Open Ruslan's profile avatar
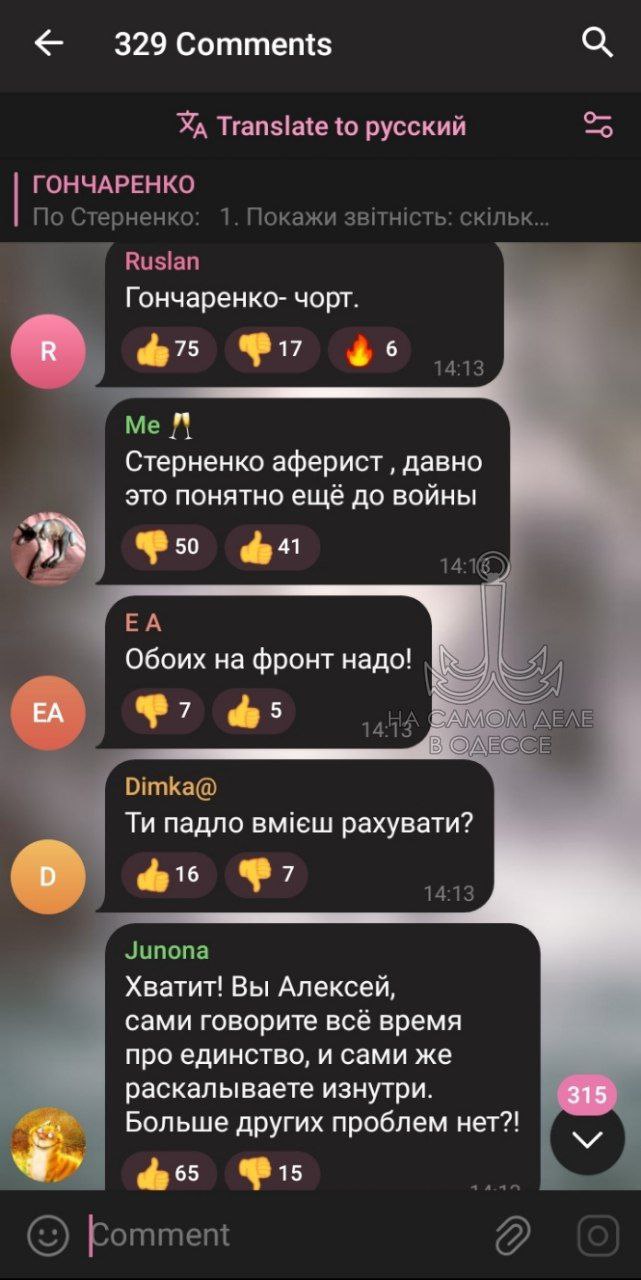The width and height of the screenshot is (641, 1280). point(48,351)
